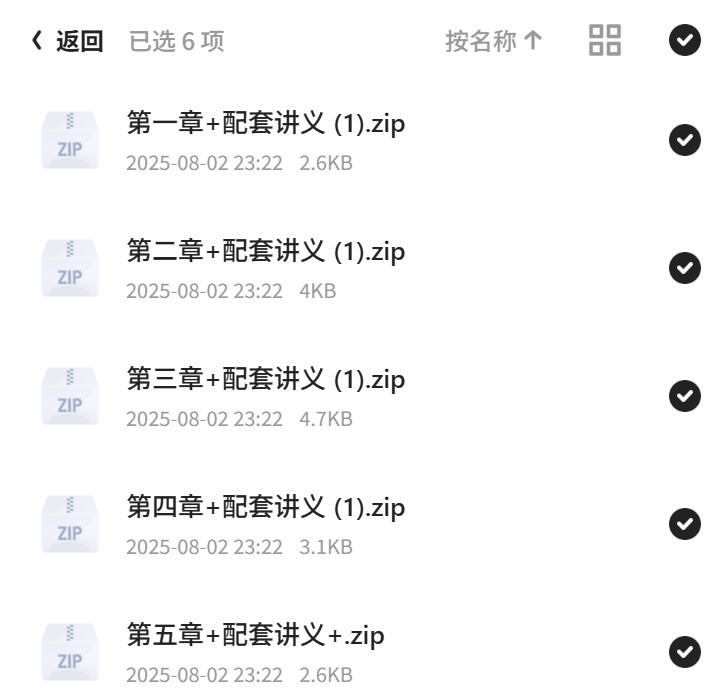Screen dimensions: 712x699
Task: Select the 第四章+配套讲义 (1).zip row
Action: tap(356, 524)
